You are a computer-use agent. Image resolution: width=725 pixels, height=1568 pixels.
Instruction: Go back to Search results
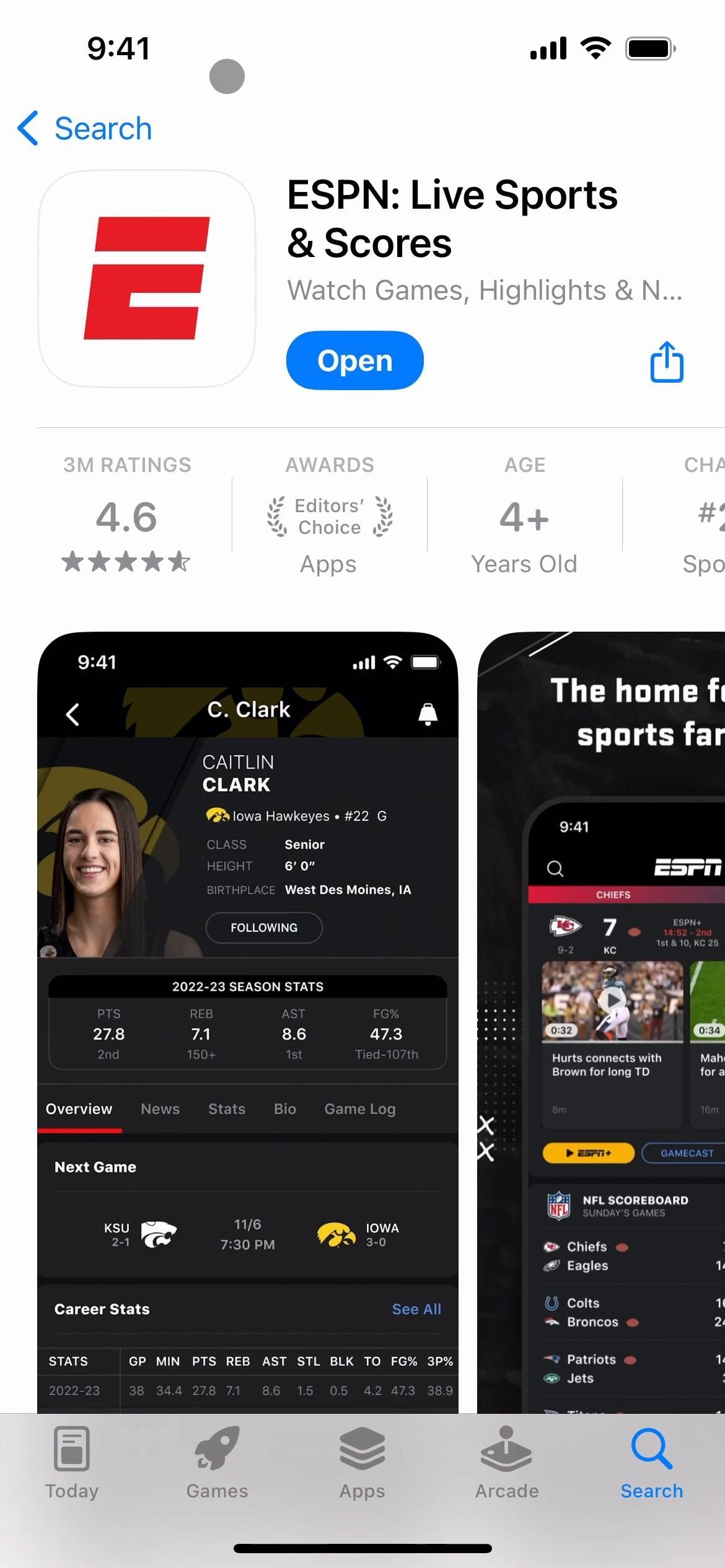click(x=85, y=129)
